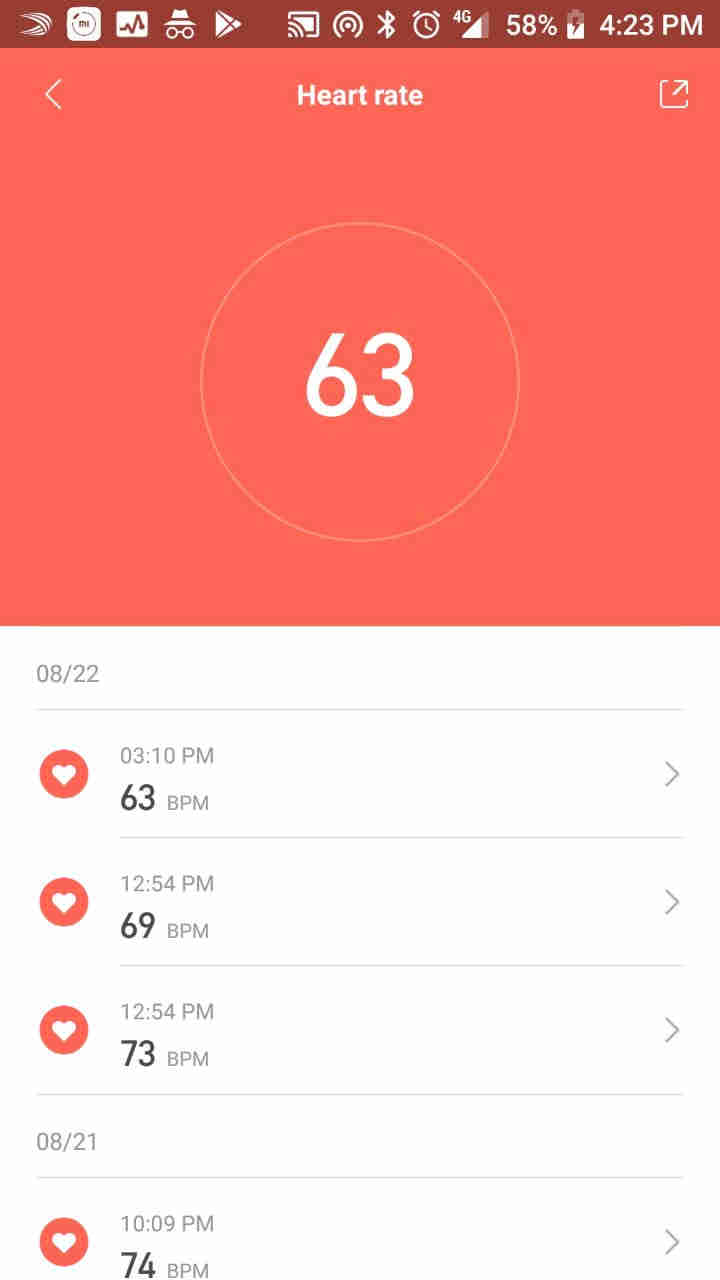Screen dimensions: 720x1280
Task: Select the heart icon beside the 63 BPM entry
Action: click(x=63, y=774)
